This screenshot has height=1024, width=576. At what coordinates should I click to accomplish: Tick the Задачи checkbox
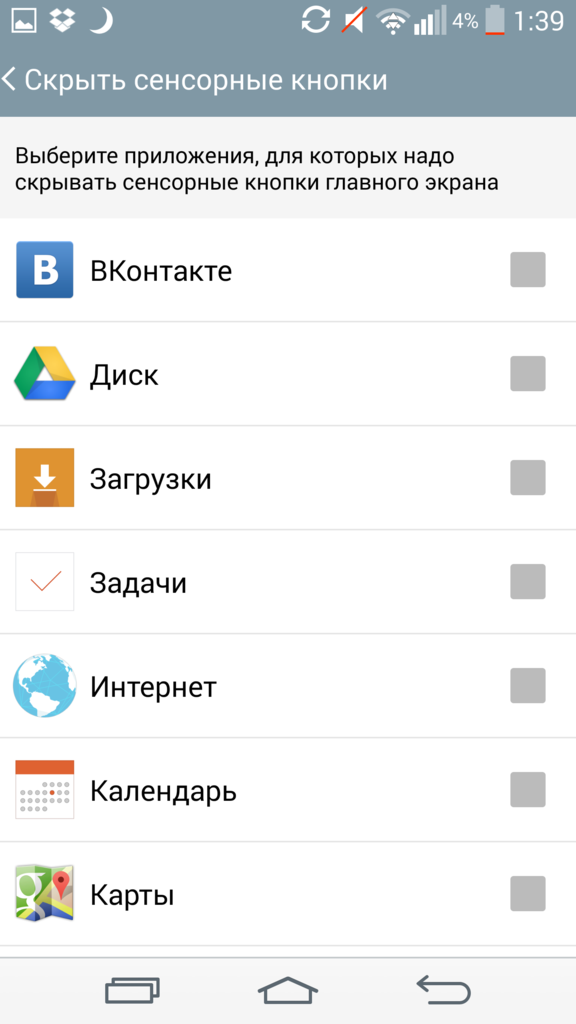pyautogui.click(x=528, y=581)
